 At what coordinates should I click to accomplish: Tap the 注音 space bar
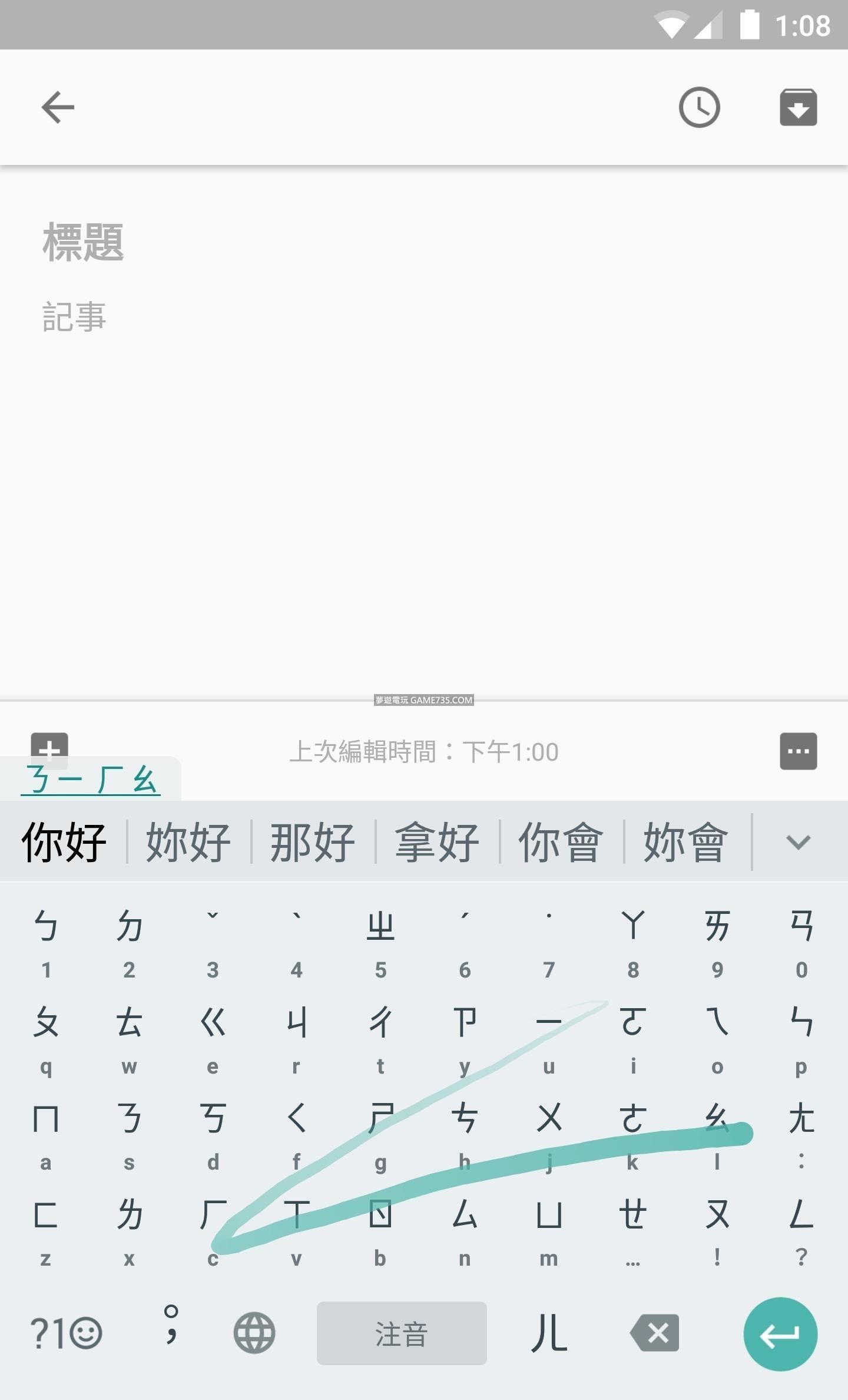click(402, 1333)
